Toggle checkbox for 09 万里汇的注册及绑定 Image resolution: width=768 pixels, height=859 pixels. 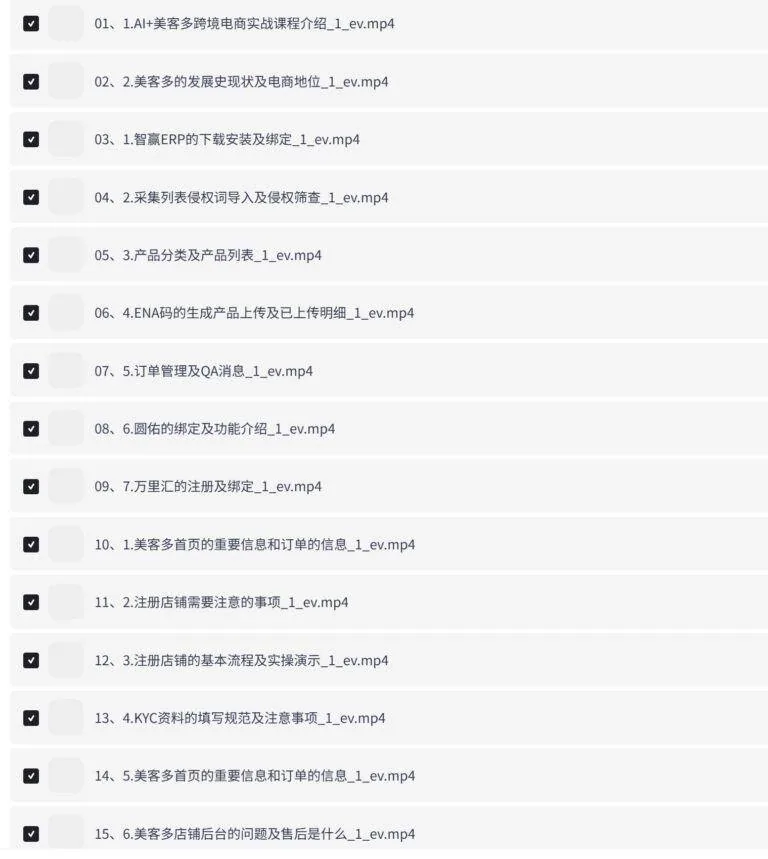click(x=31, y=486)
